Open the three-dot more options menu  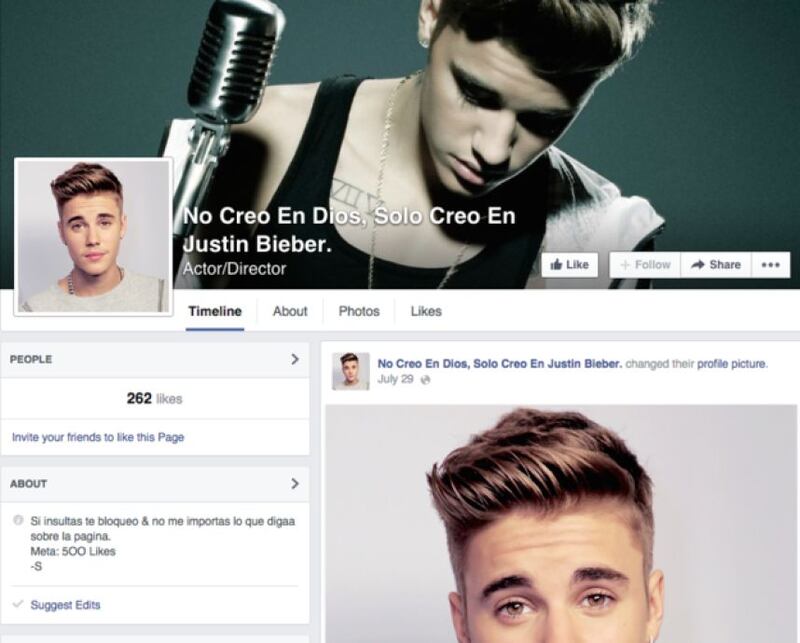tap(770, 265)
